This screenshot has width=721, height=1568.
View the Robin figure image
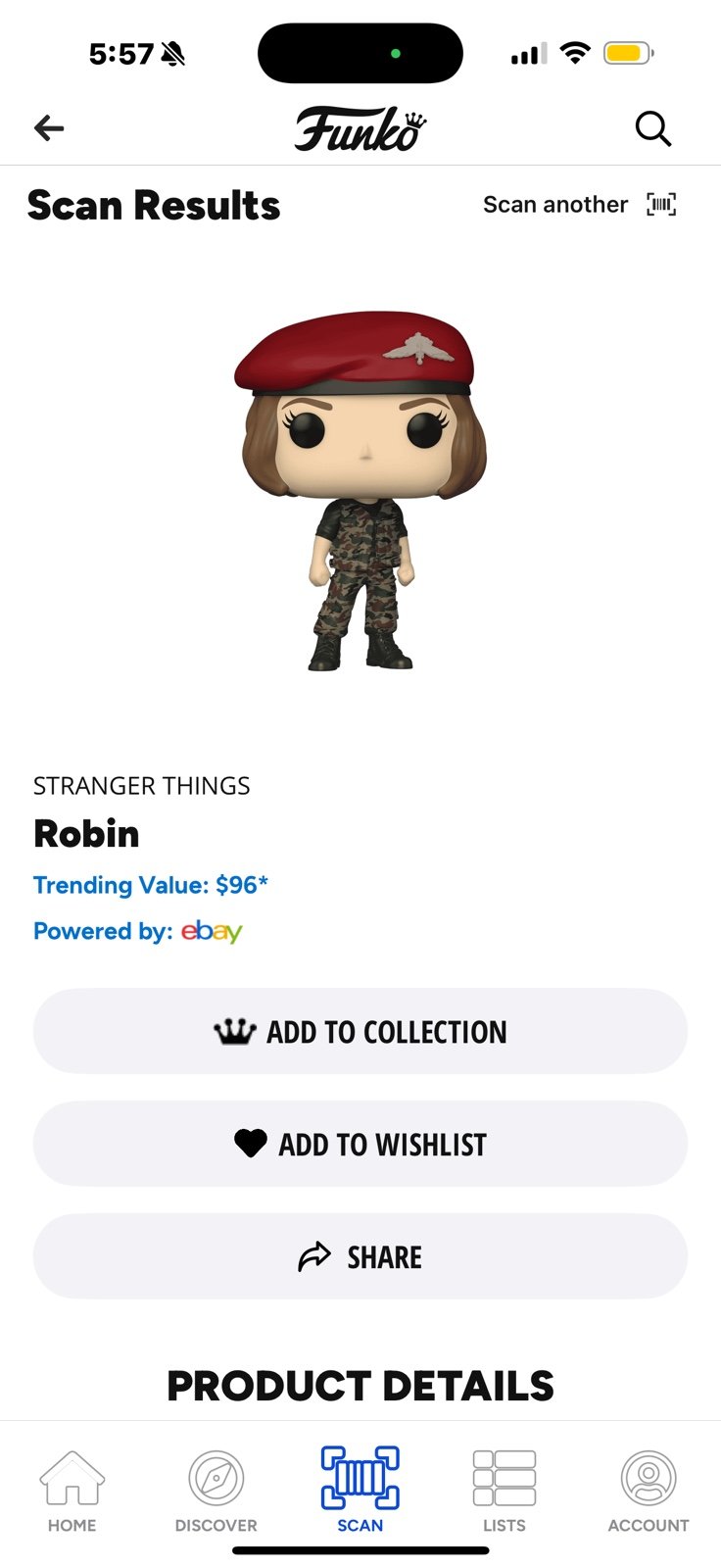click(x=360, y=490)
